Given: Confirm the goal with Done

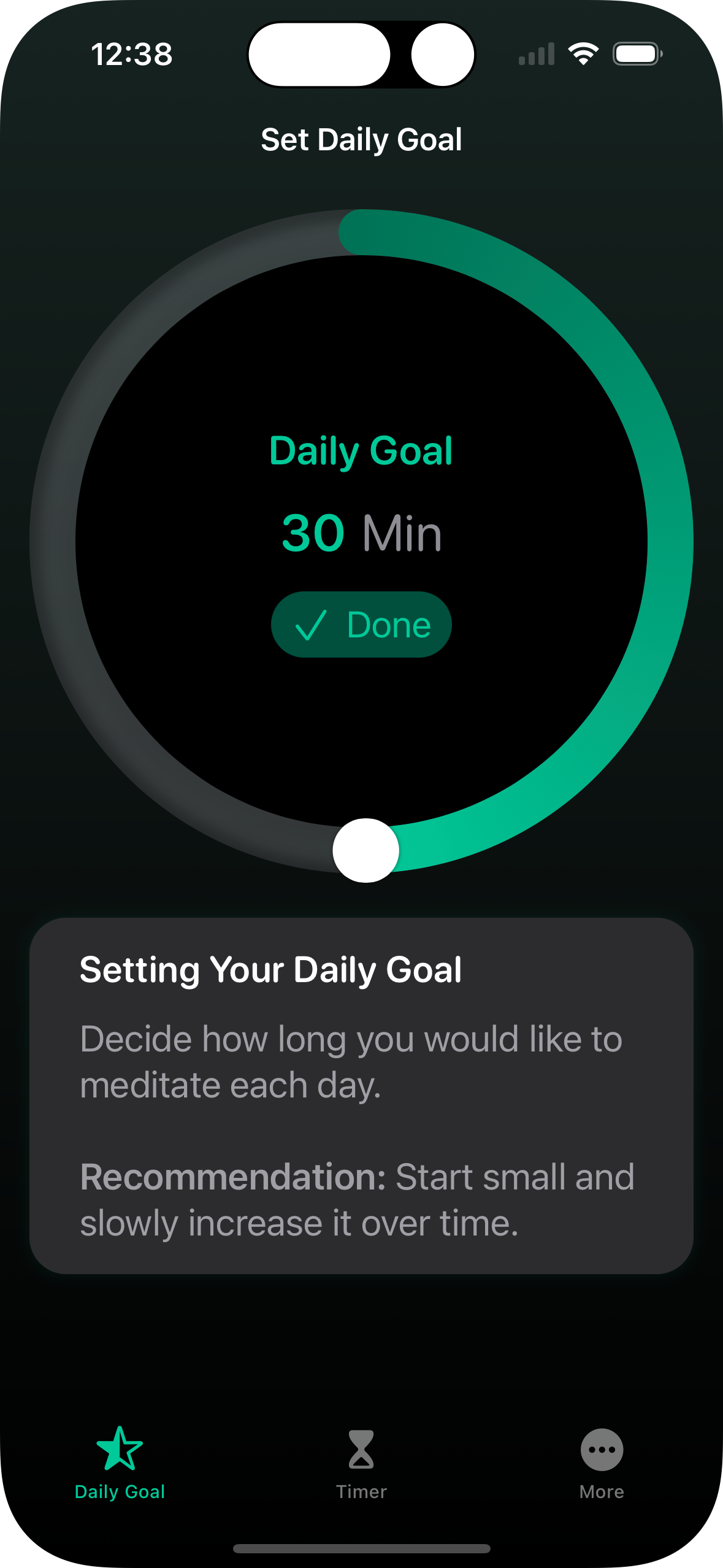Looking at the screenshot, I should [x=361, y=625].
